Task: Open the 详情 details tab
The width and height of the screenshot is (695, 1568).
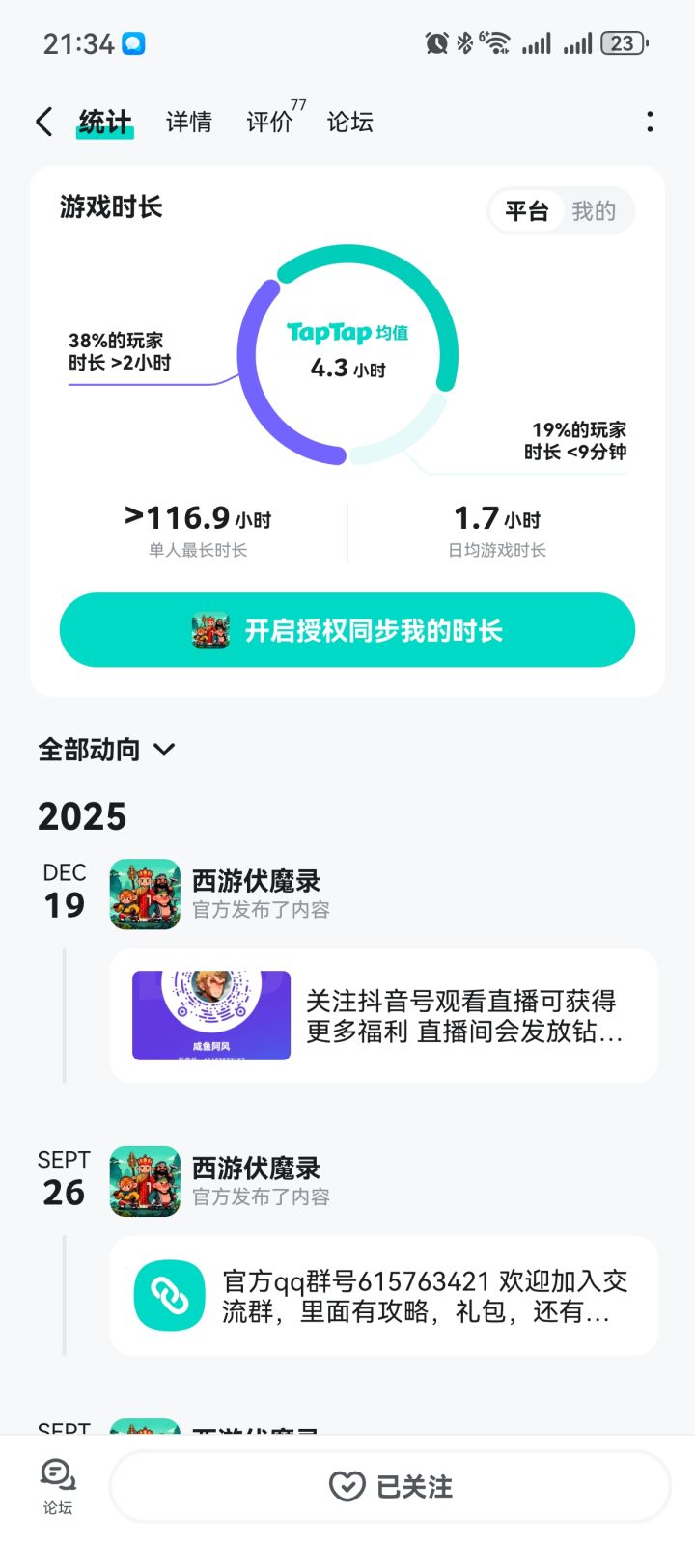Action: pos(188,123)
